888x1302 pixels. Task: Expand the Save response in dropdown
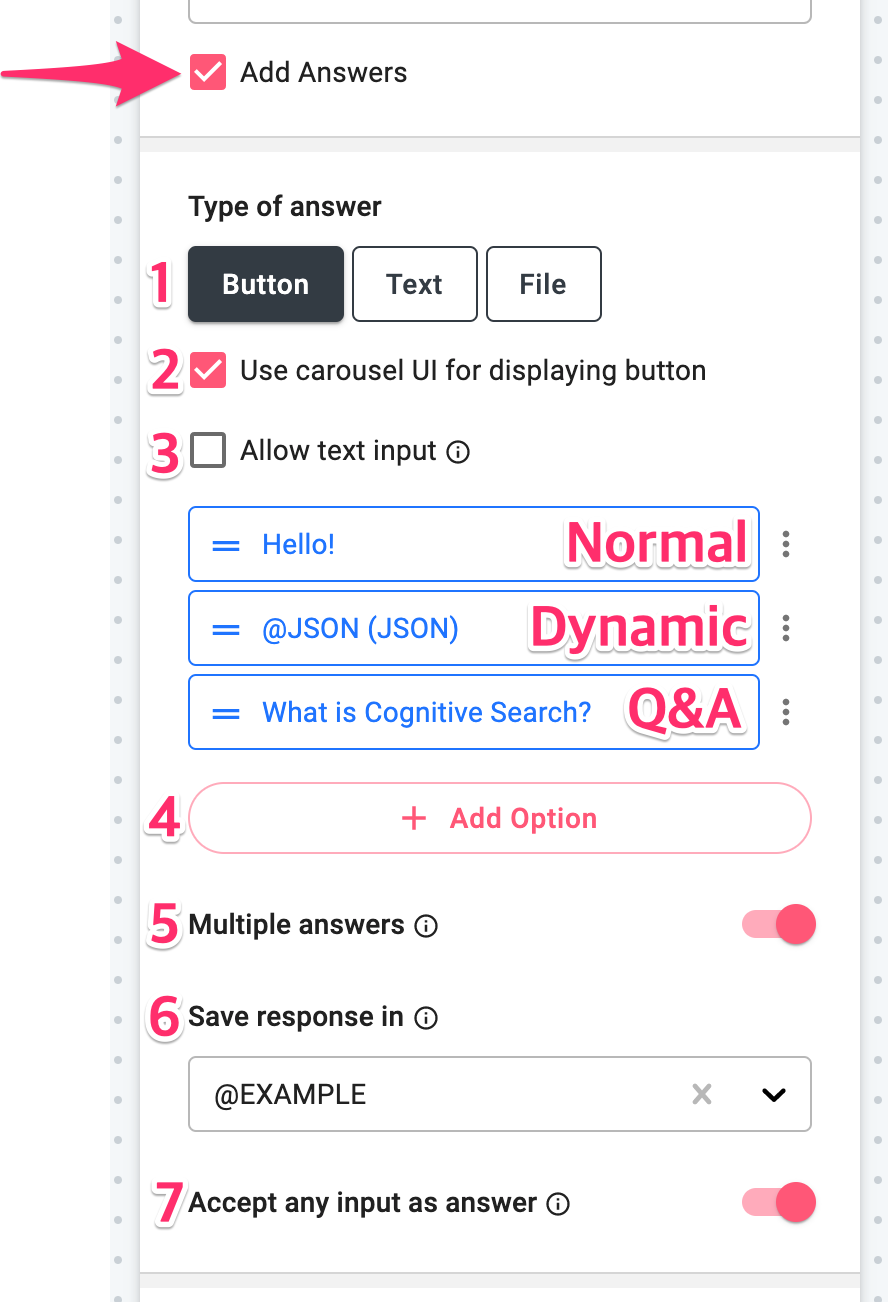click(x=774, y=1095)
